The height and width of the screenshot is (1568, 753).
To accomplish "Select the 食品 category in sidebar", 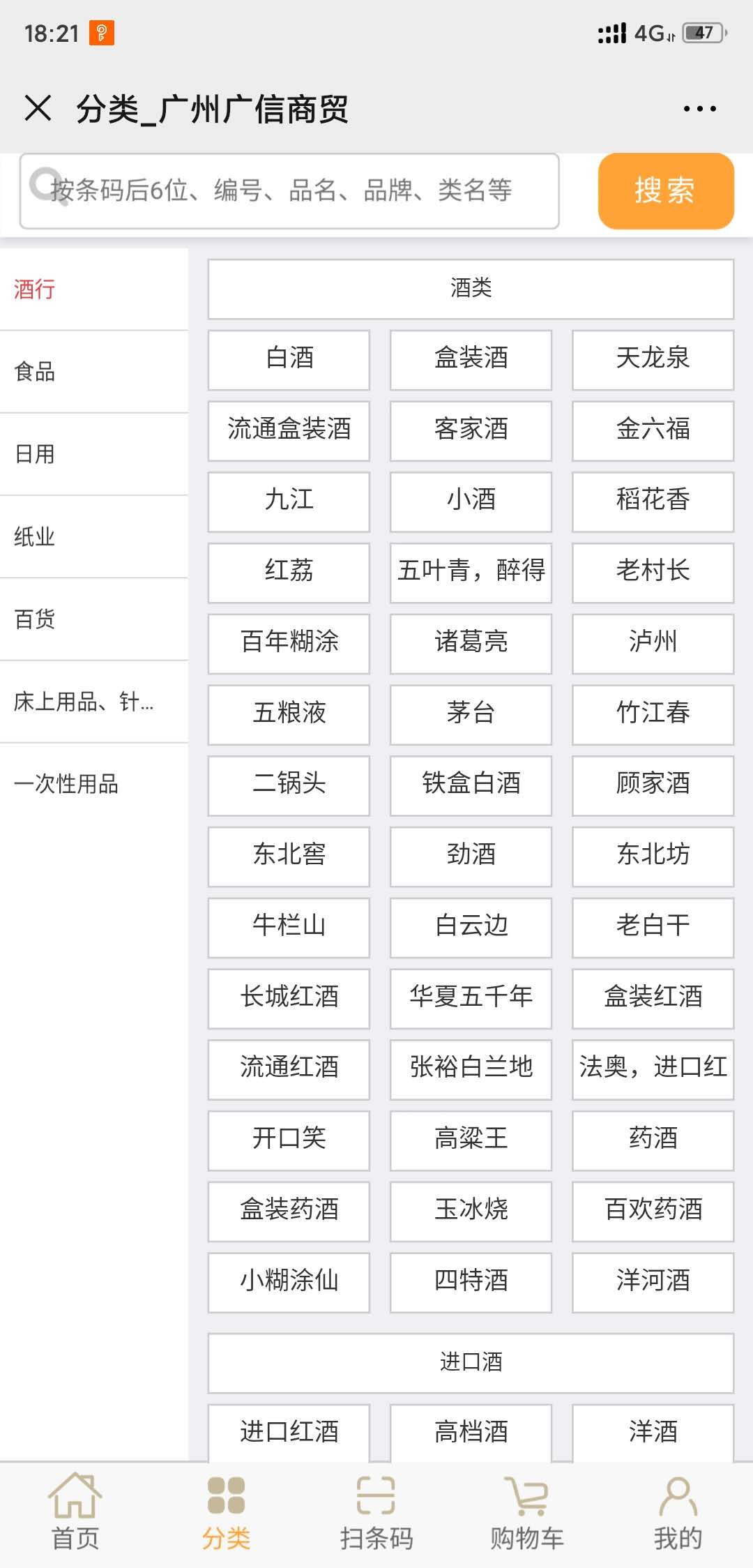I will point(94,372).
